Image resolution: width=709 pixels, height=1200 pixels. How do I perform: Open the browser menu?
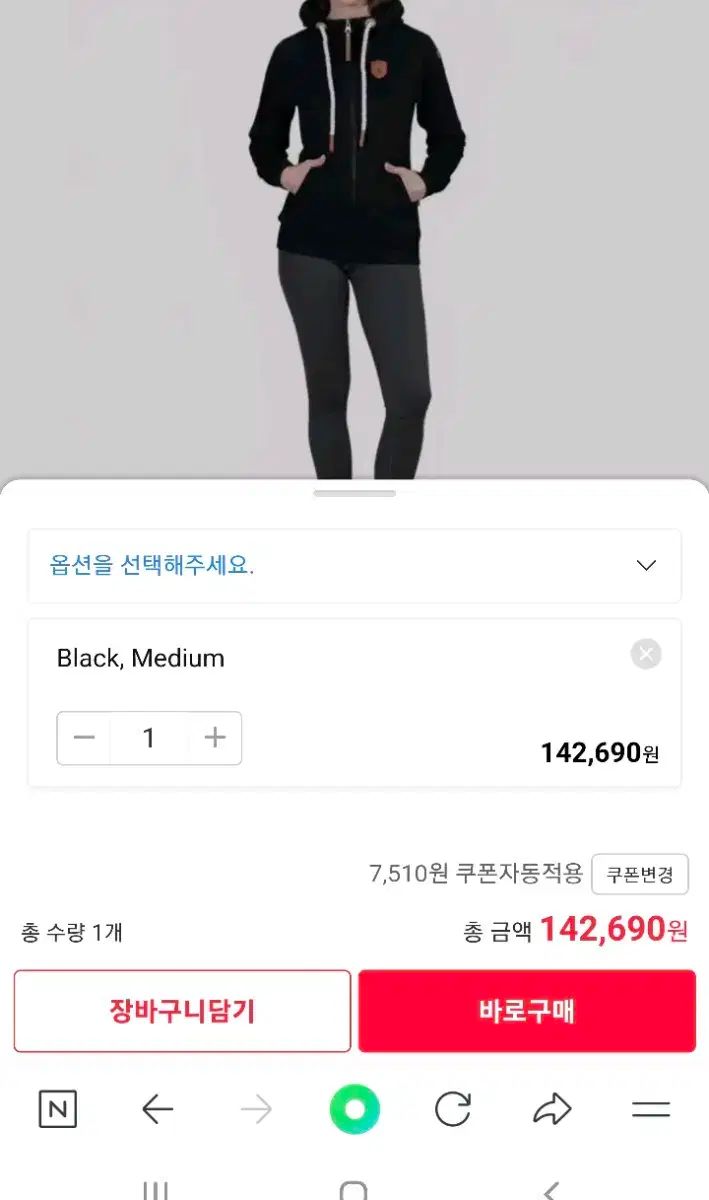pyautogui.click(x=651, y=1109)
